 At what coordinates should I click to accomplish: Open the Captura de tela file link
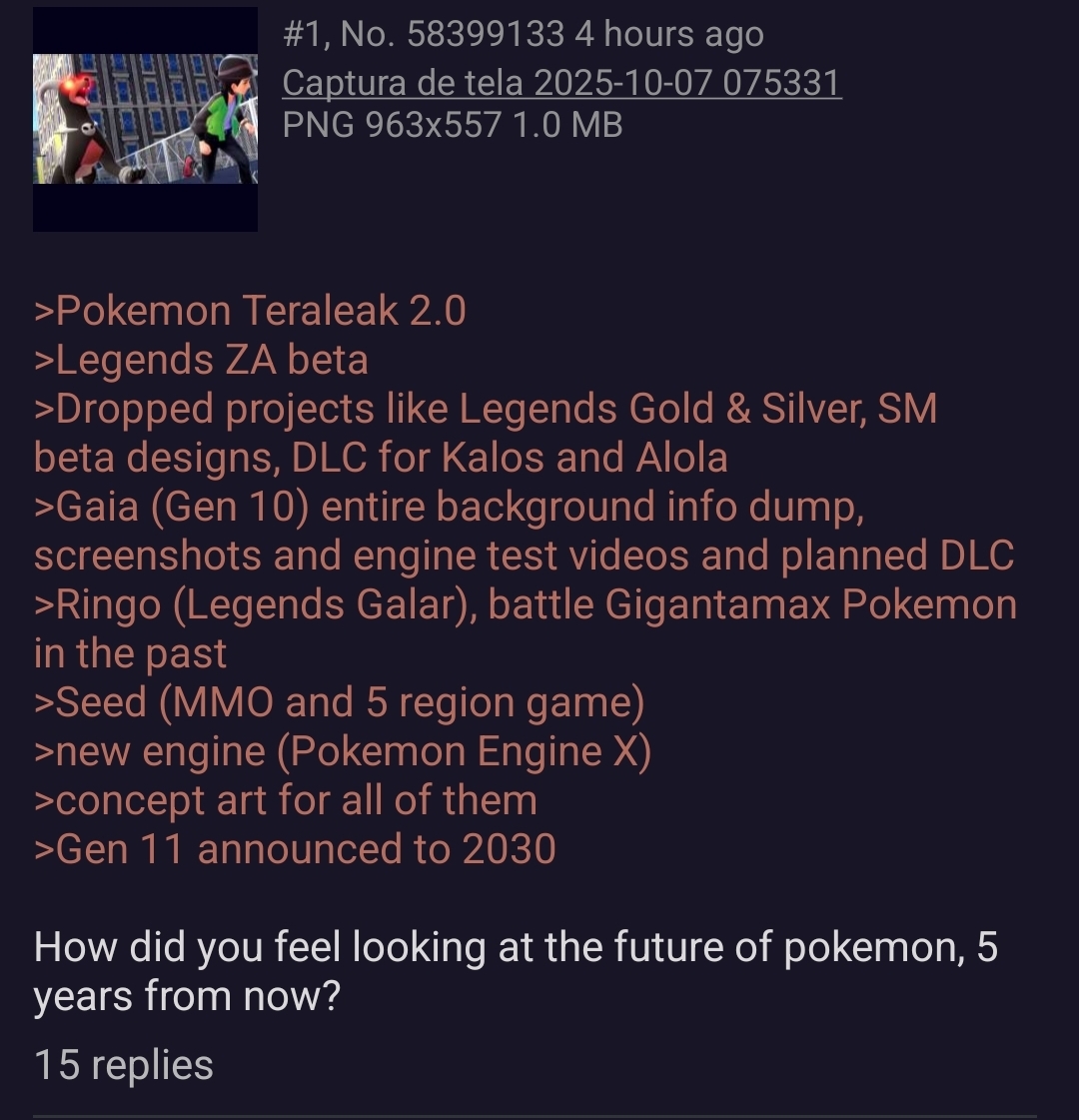[561, 83]
